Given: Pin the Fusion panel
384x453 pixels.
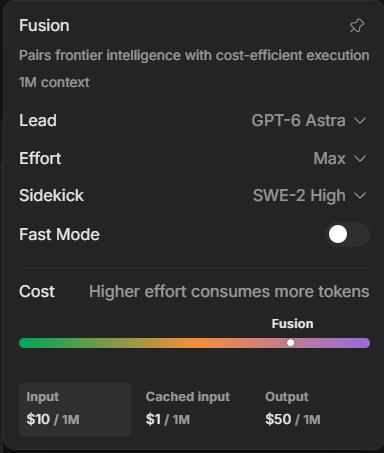Looking at the screenshot, I should [357, 26].
